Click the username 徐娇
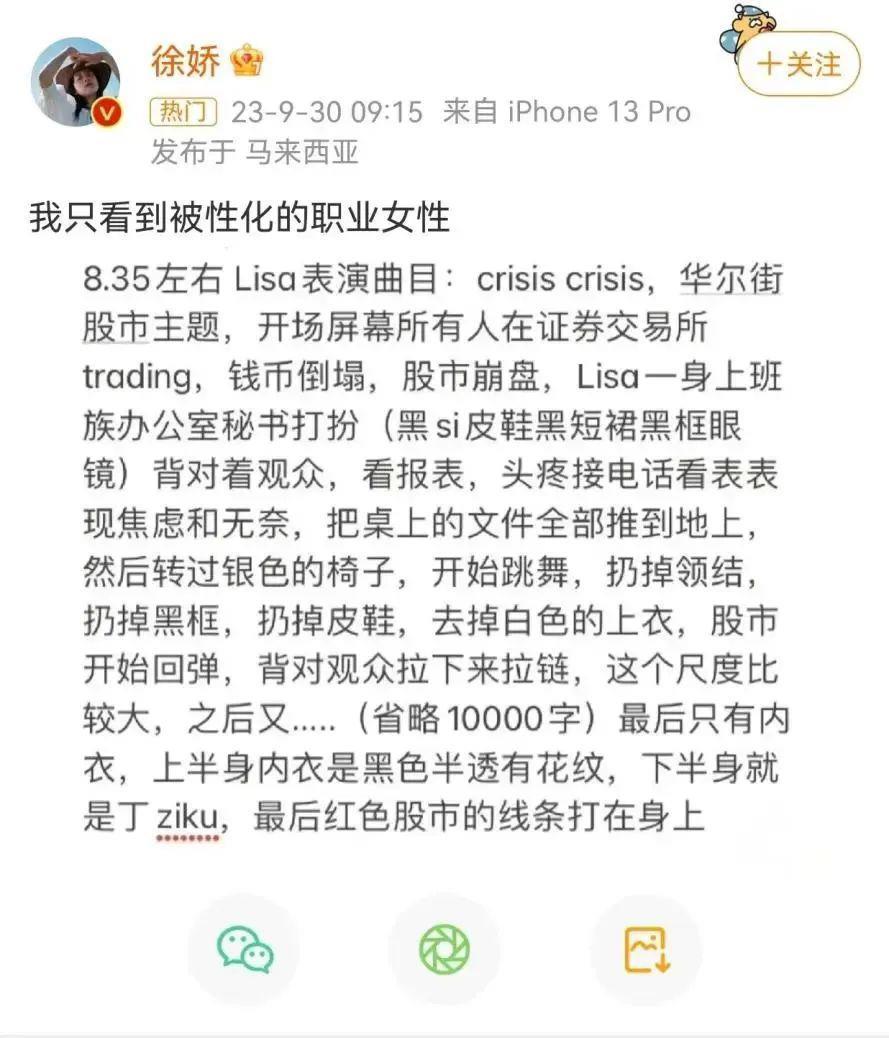The image size is (889, 1038). (x=185, y=57)
